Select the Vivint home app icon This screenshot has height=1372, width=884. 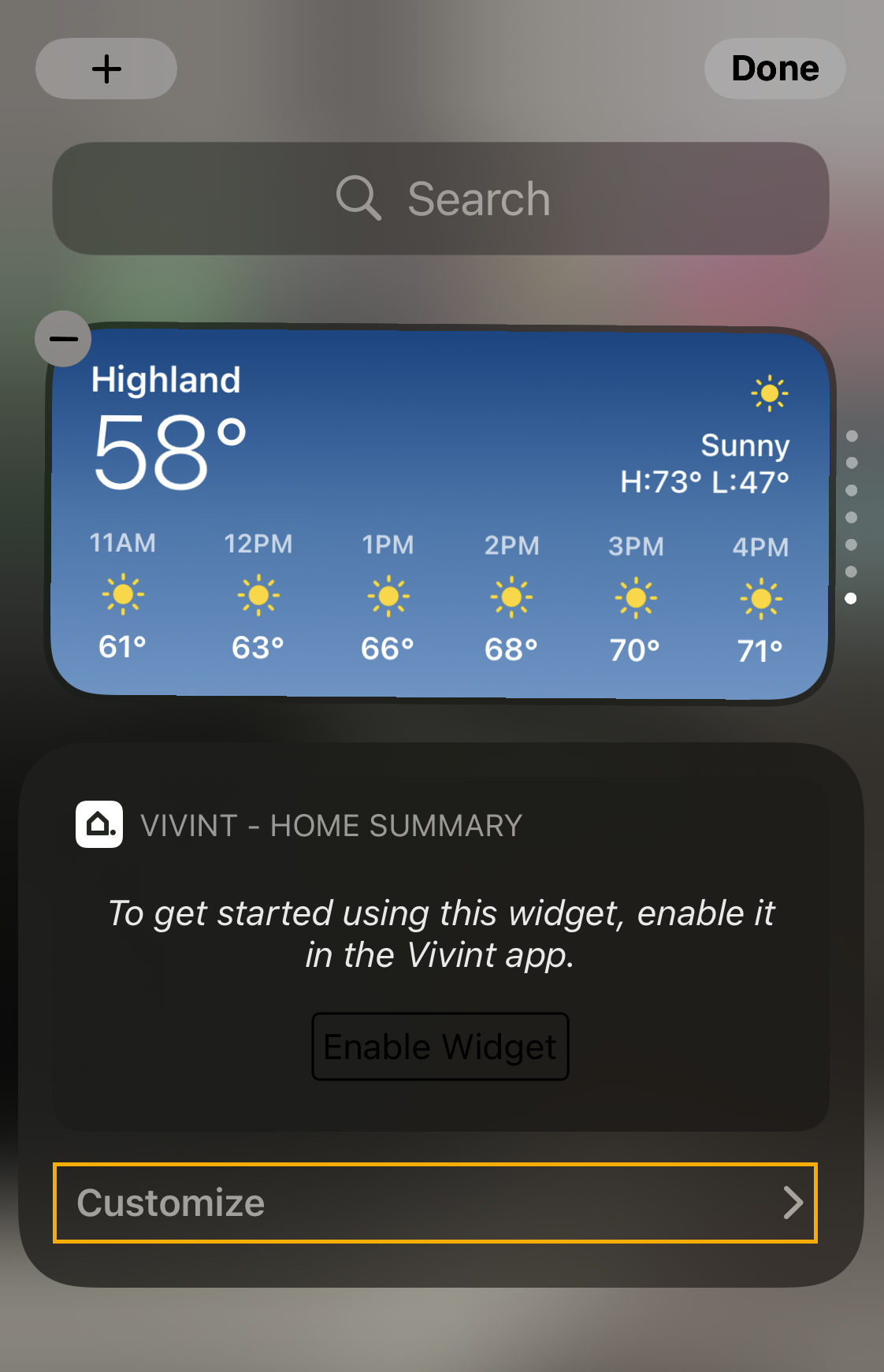coord(99,824)
